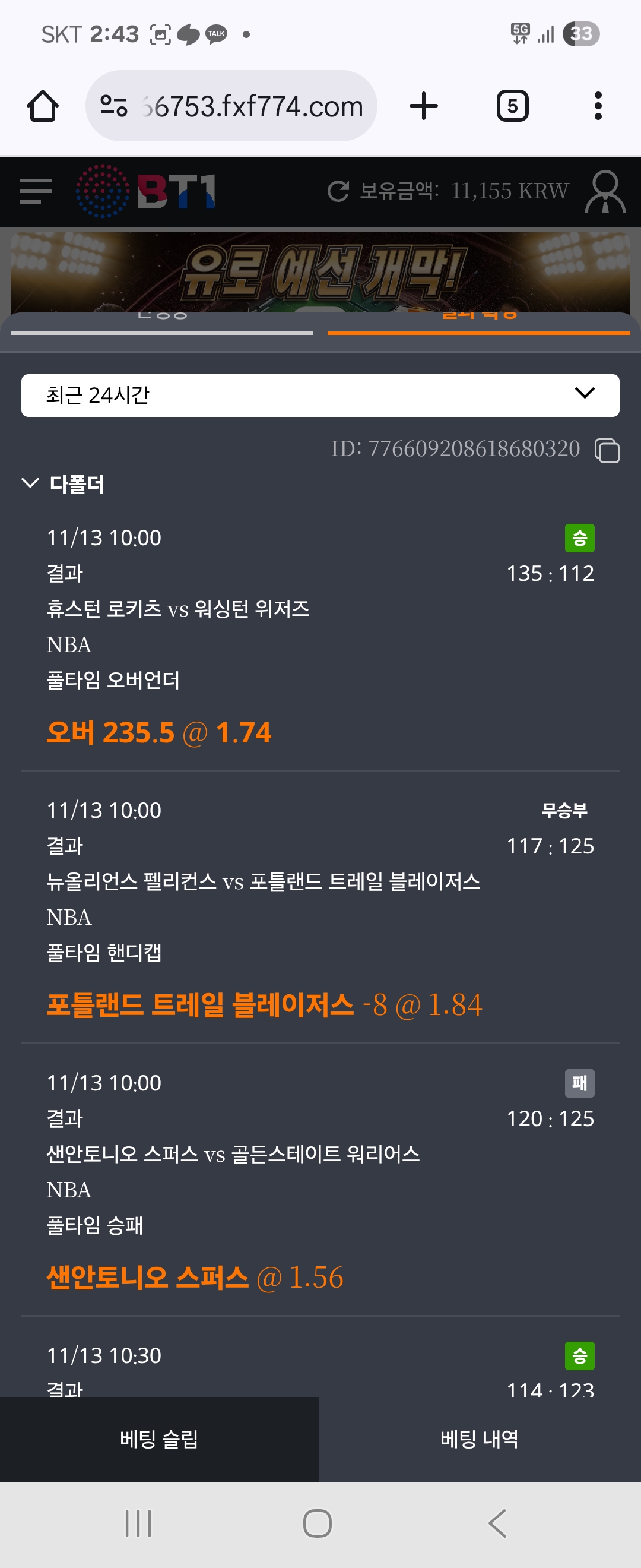Select the 베팅 내역 tab
The height and width of the screenshot is (1568, 641).
(x=479, y=1439)
